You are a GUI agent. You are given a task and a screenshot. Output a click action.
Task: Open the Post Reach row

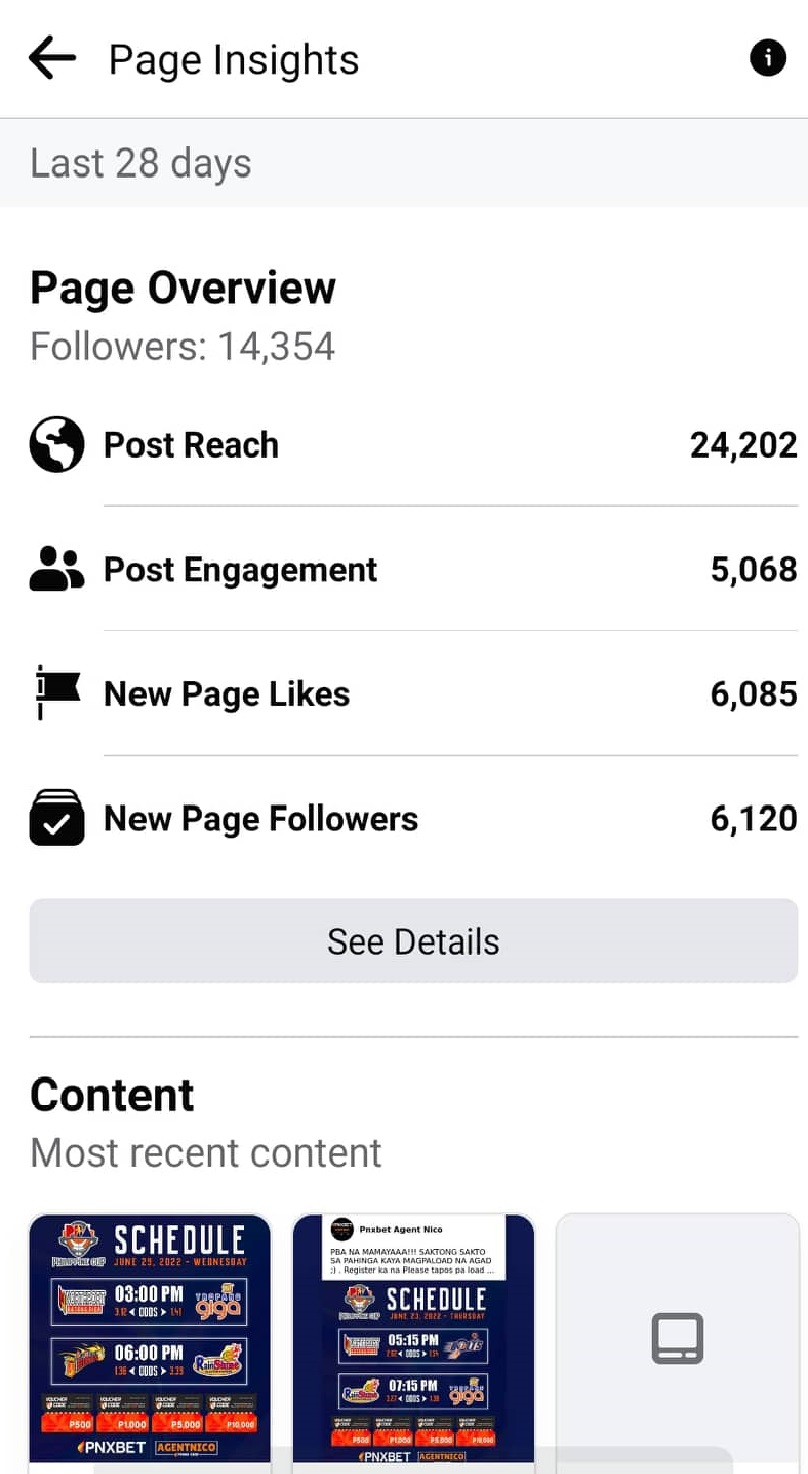[413, 445]
